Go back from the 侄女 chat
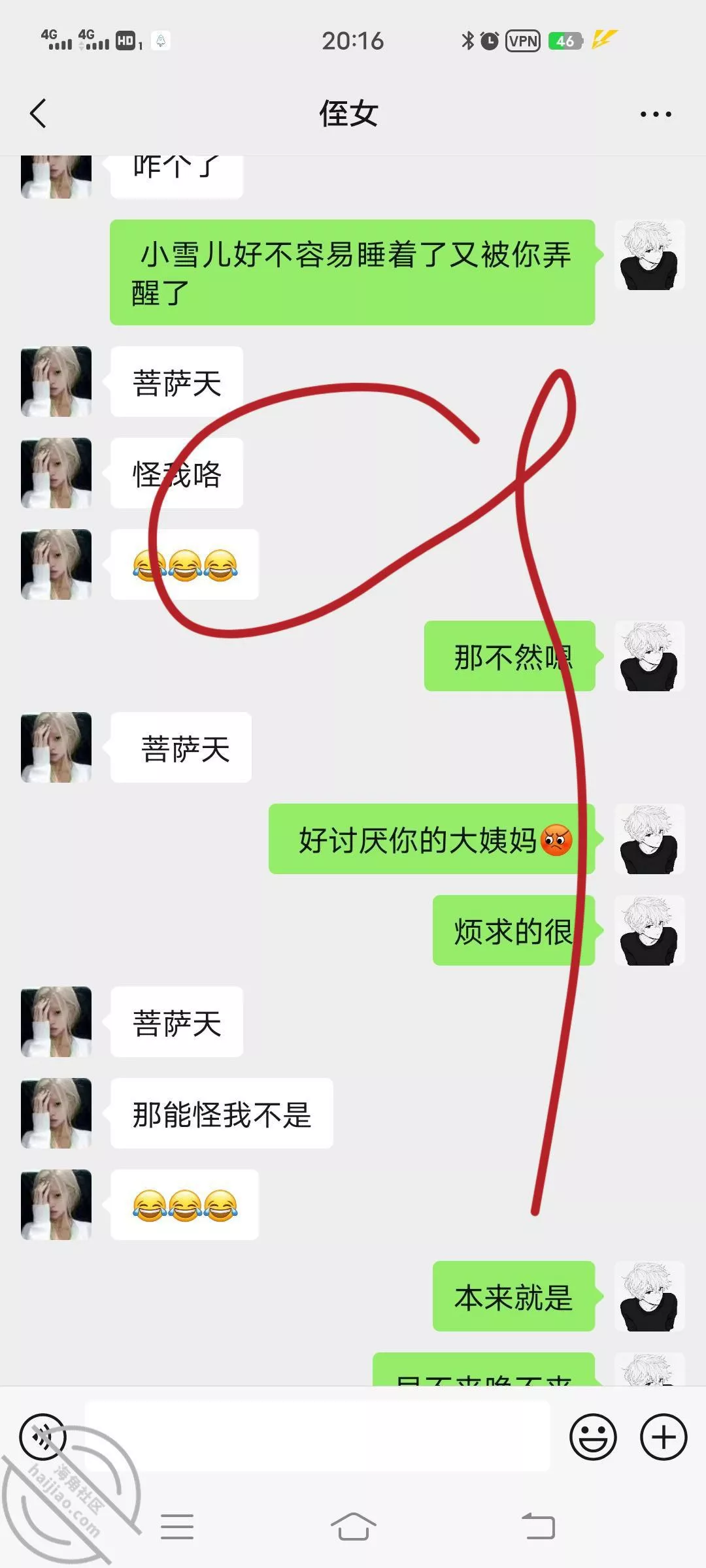Viewport: 706px width, 1568px height. click(x=39, y=114)
